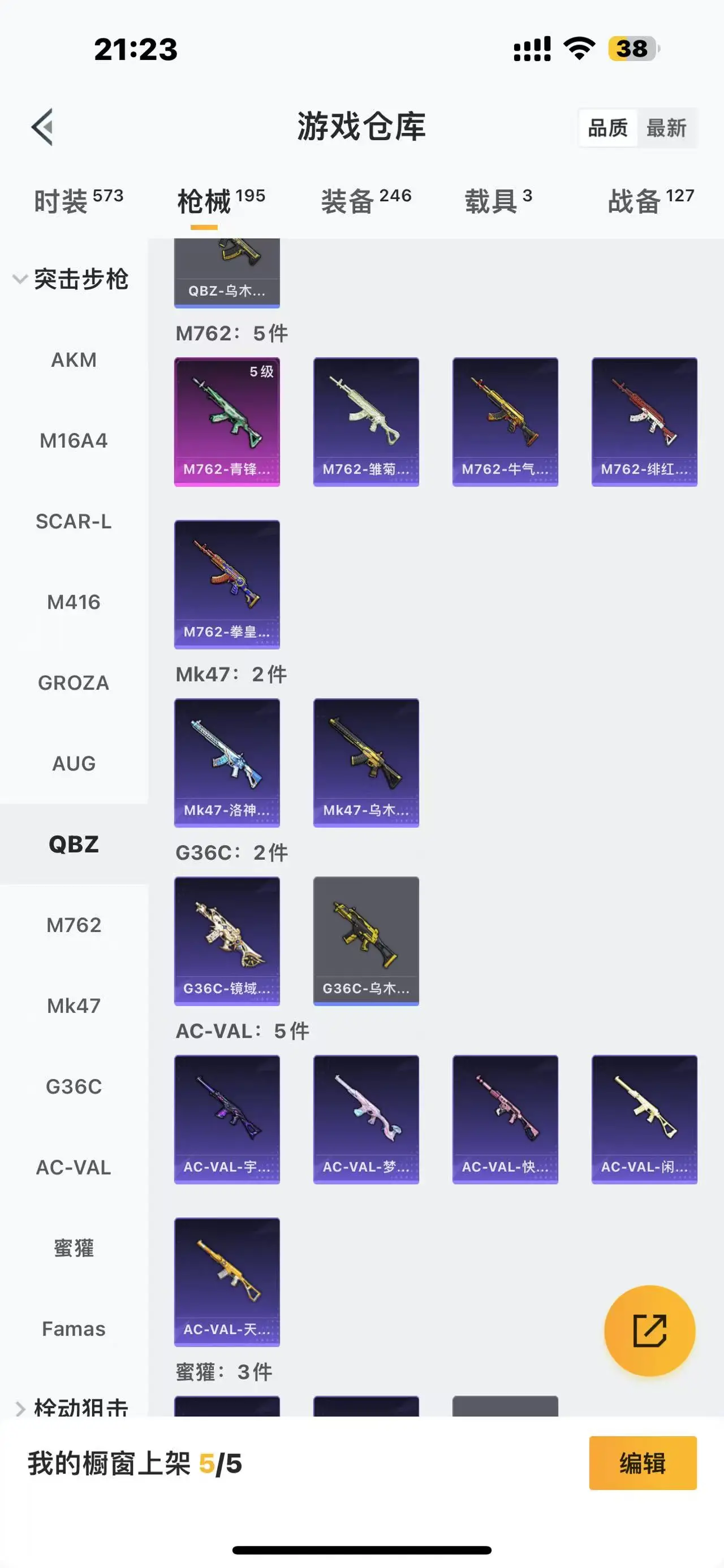Open the G36C-镜域 skin tile
724x1568 pixels.
(x=227, y=941)
